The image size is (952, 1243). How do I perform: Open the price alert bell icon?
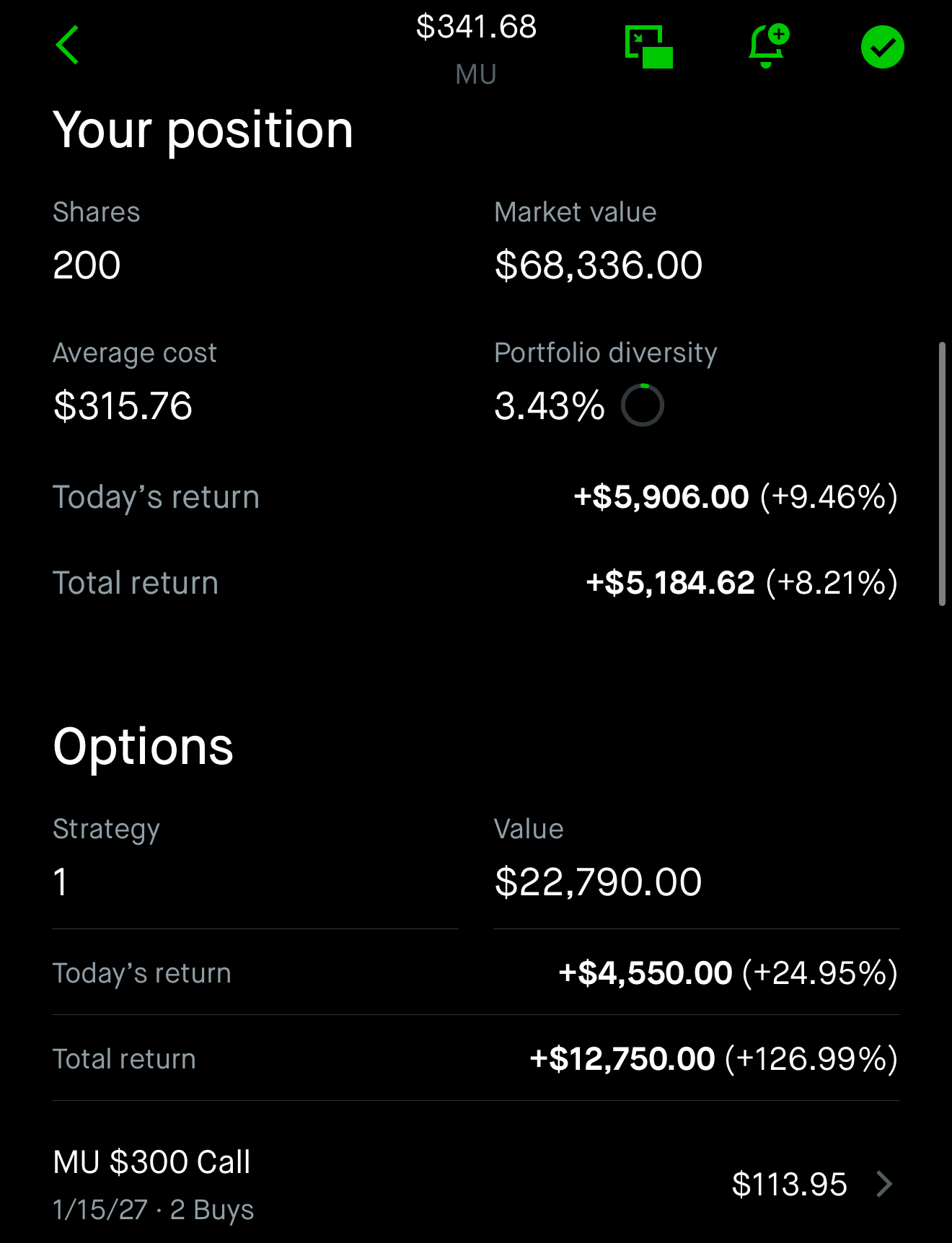click(766, 45)
